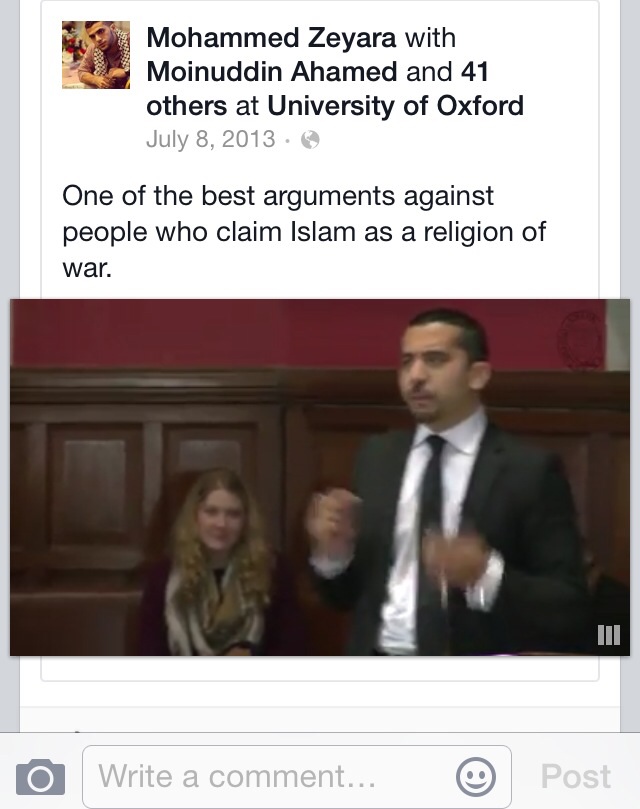Viewport: 640px width, 809px height.
Task: Attach a photo using camera icon
Action: pyautogui.click(x=40, y=775)
